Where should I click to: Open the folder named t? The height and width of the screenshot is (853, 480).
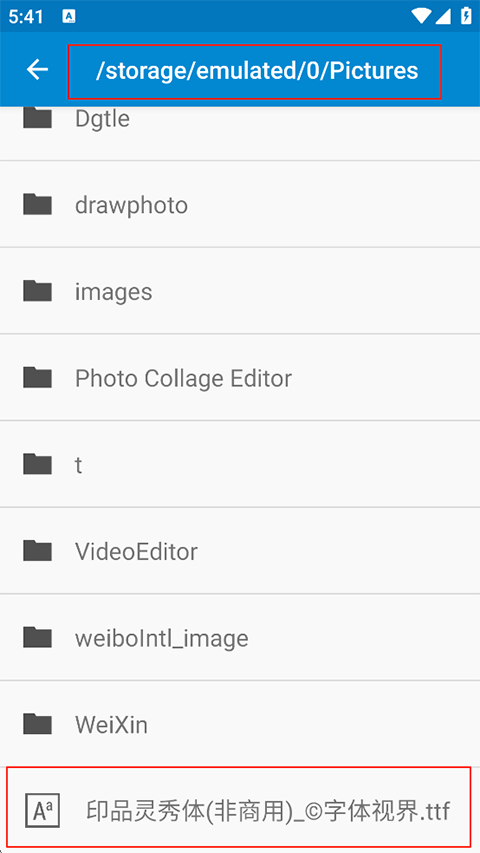click(240, 464)
